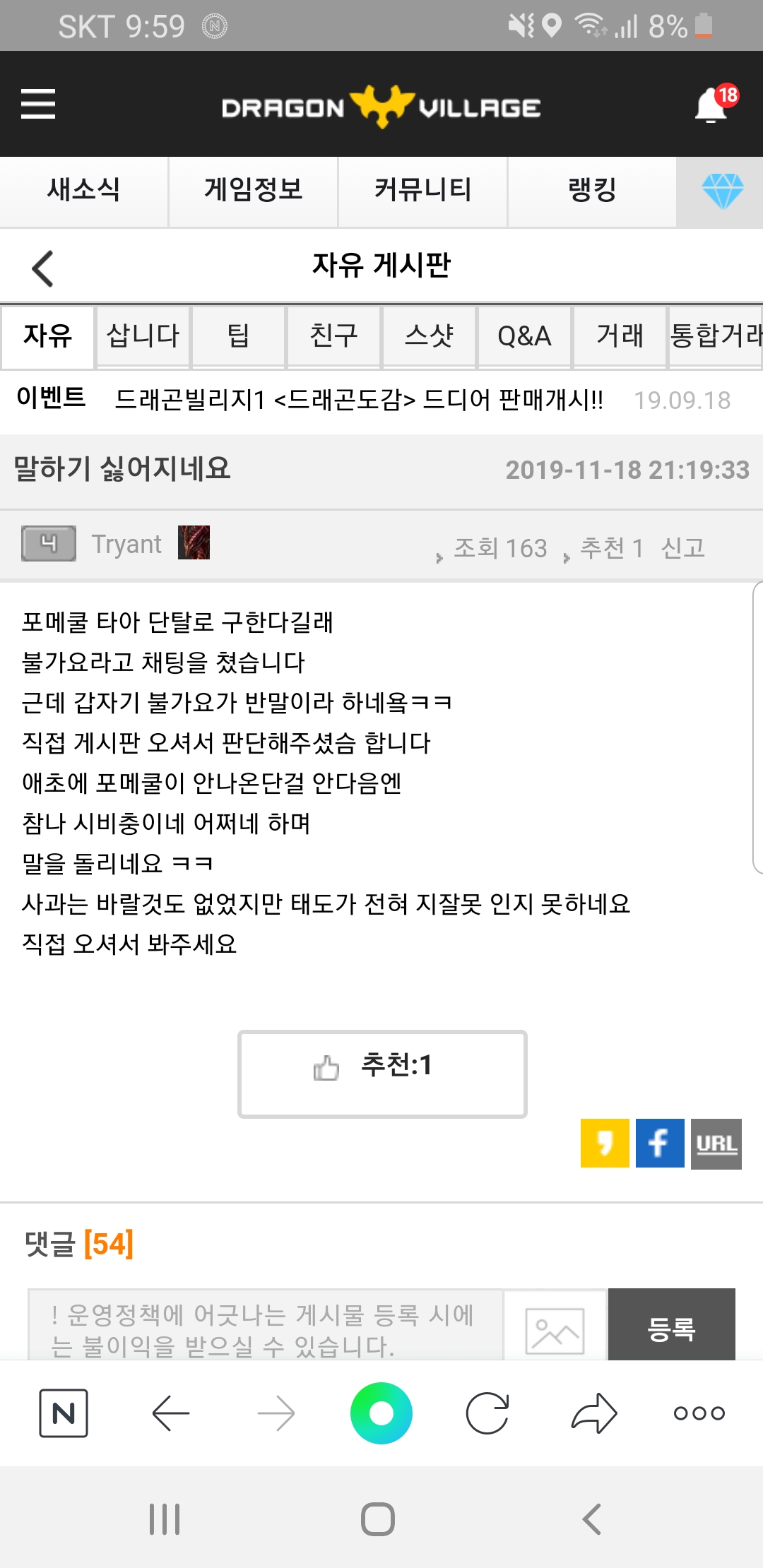The height and width of the screenshot is (1568, 763).
Task: Open the 스샷 board tab
Action: [429, 335]
